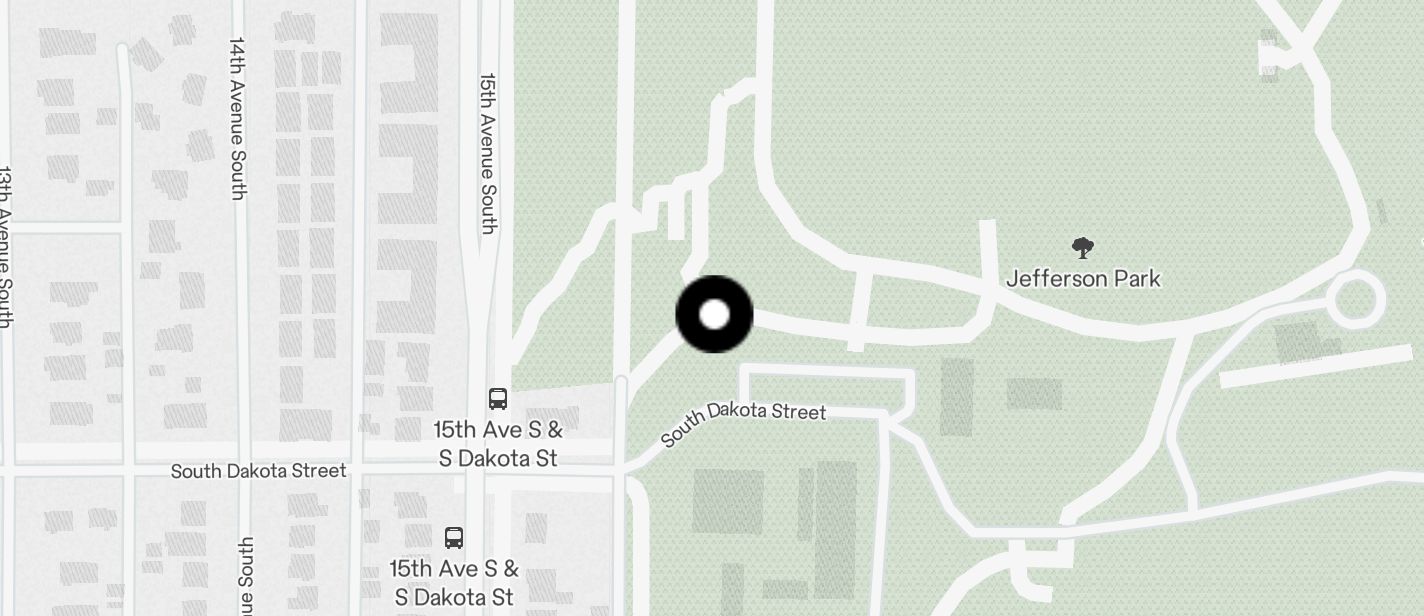Tap the black circular location pin

[x=714, y=314]
